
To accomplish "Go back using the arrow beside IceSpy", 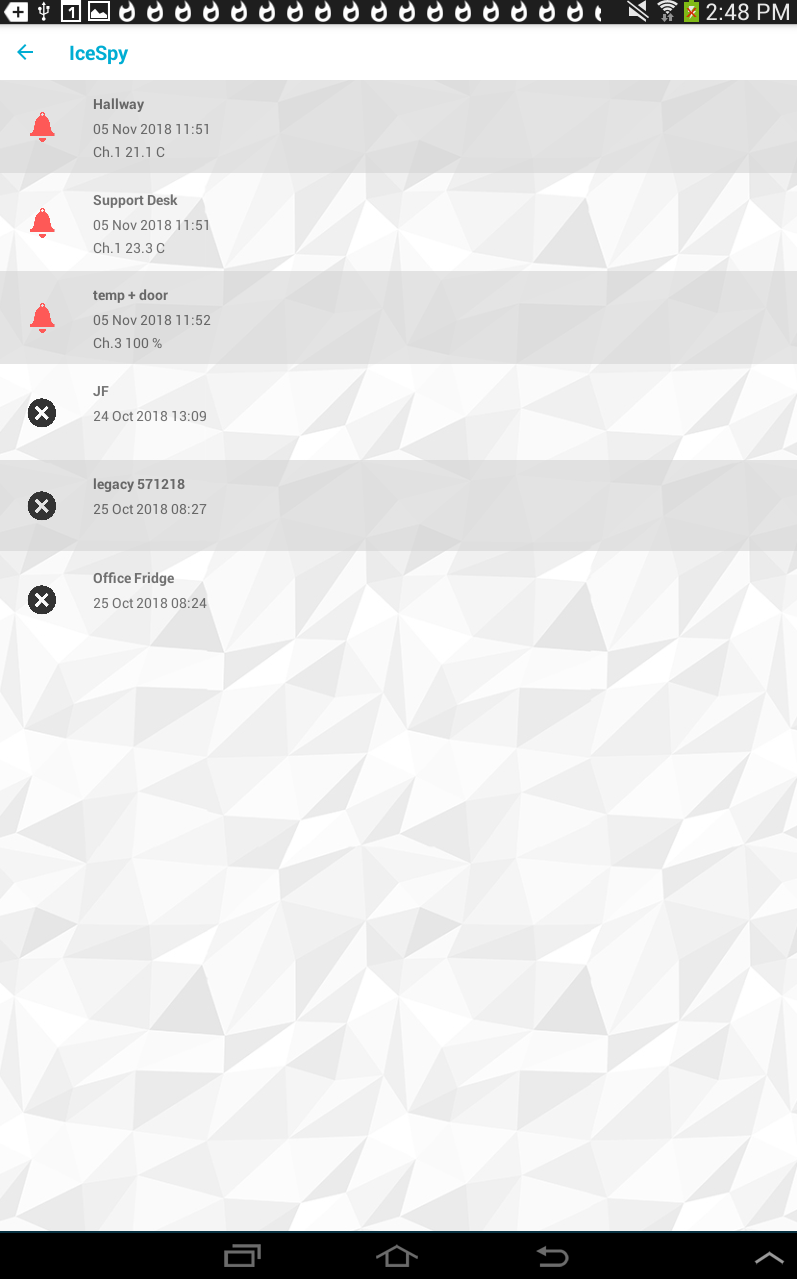I will (26, 53).
